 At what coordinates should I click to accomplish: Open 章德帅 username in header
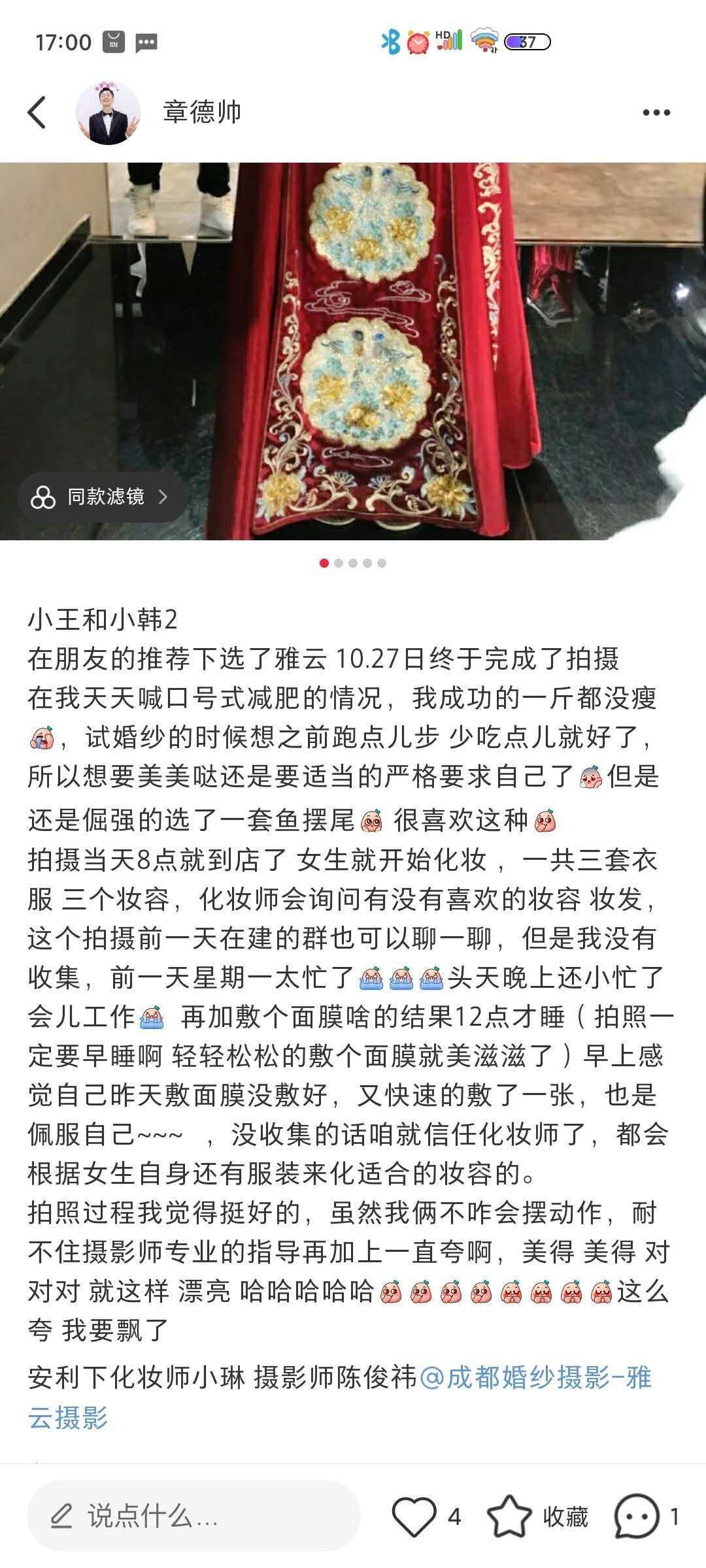click(x=202, y=112)
